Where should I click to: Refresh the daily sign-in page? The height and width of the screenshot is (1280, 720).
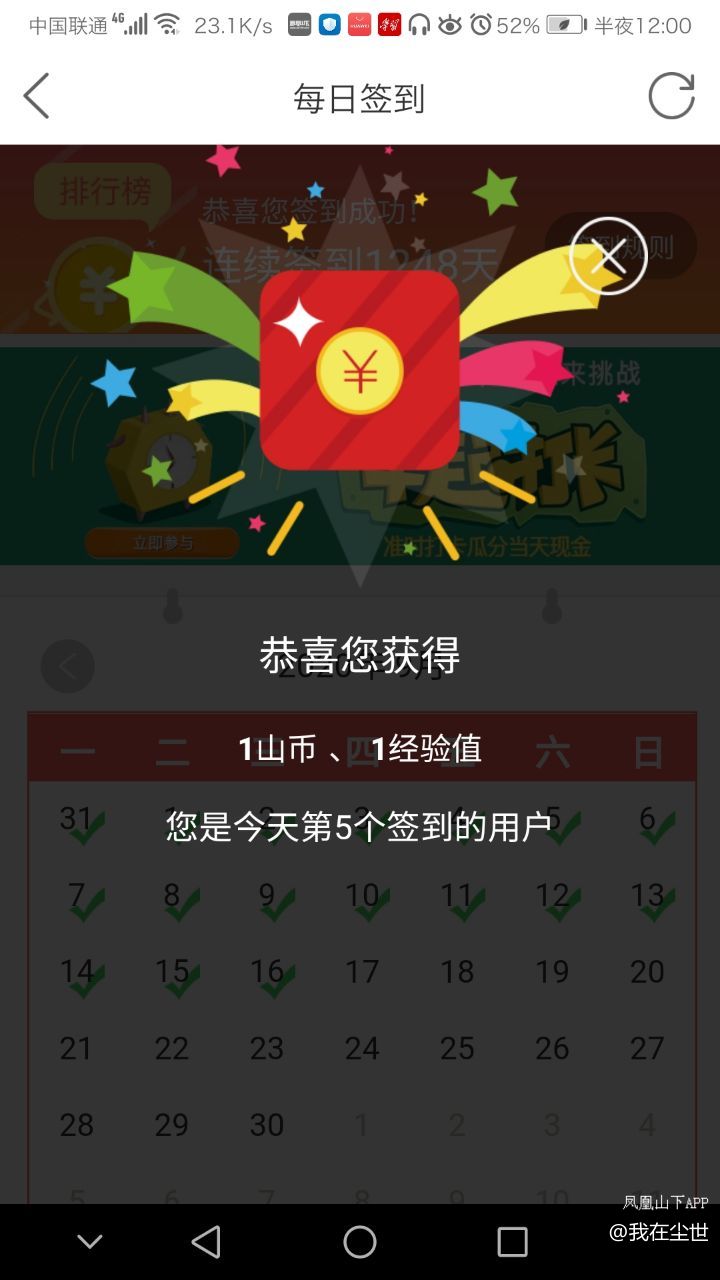point(671,97)
